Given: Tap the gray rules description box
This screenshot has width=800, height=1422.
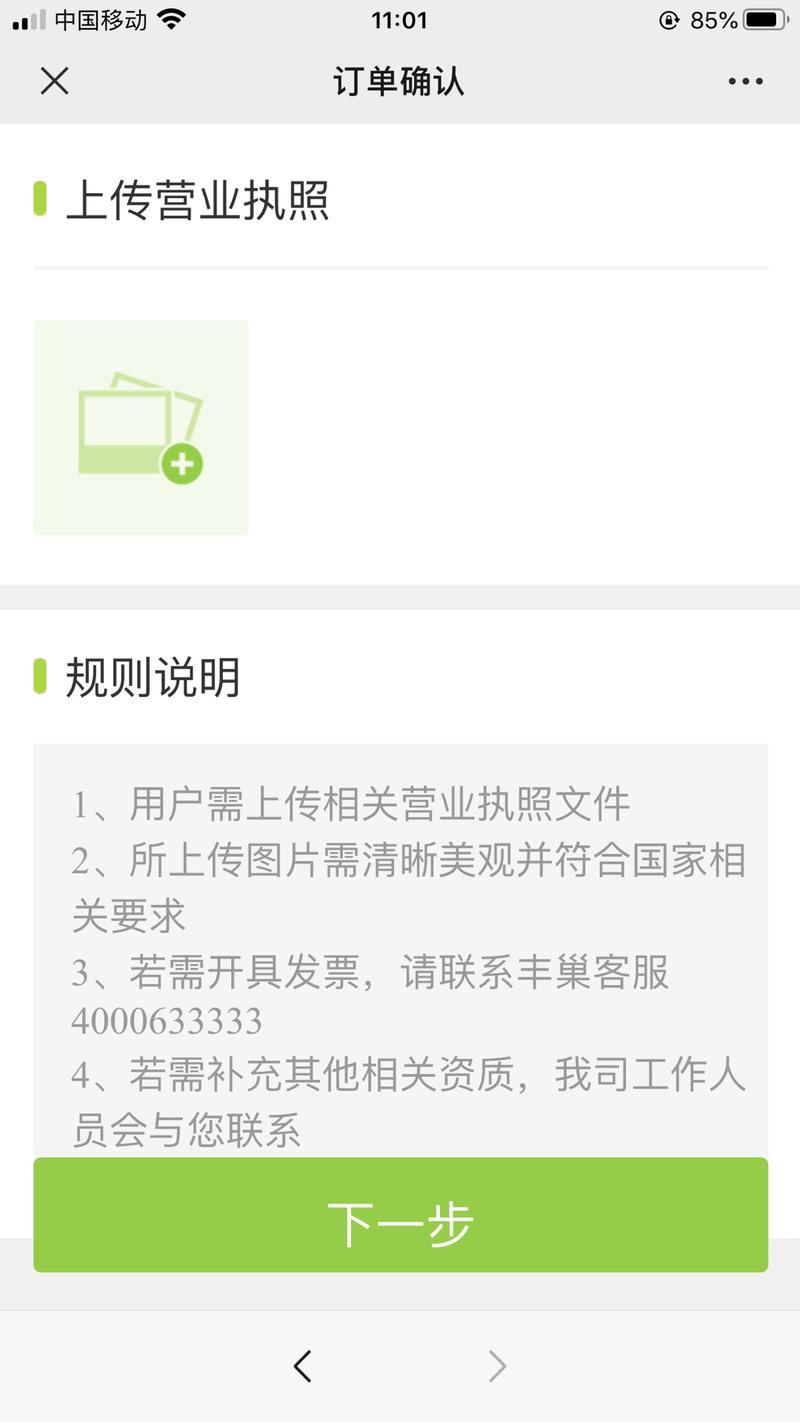Looking at the screenshot, I should coord(400,950).
